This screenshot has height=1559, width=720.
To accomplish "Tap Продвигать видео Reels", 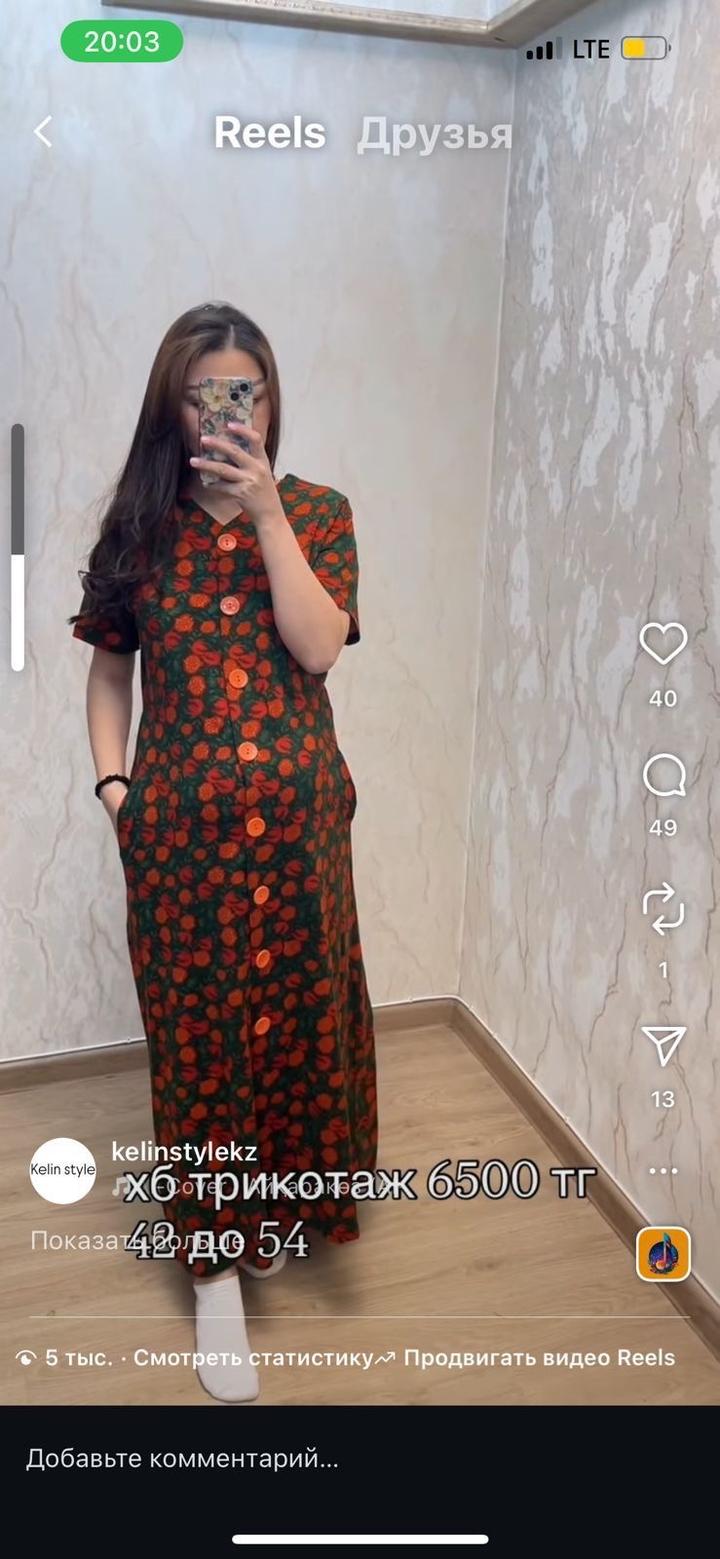I will pos(539,1358).
